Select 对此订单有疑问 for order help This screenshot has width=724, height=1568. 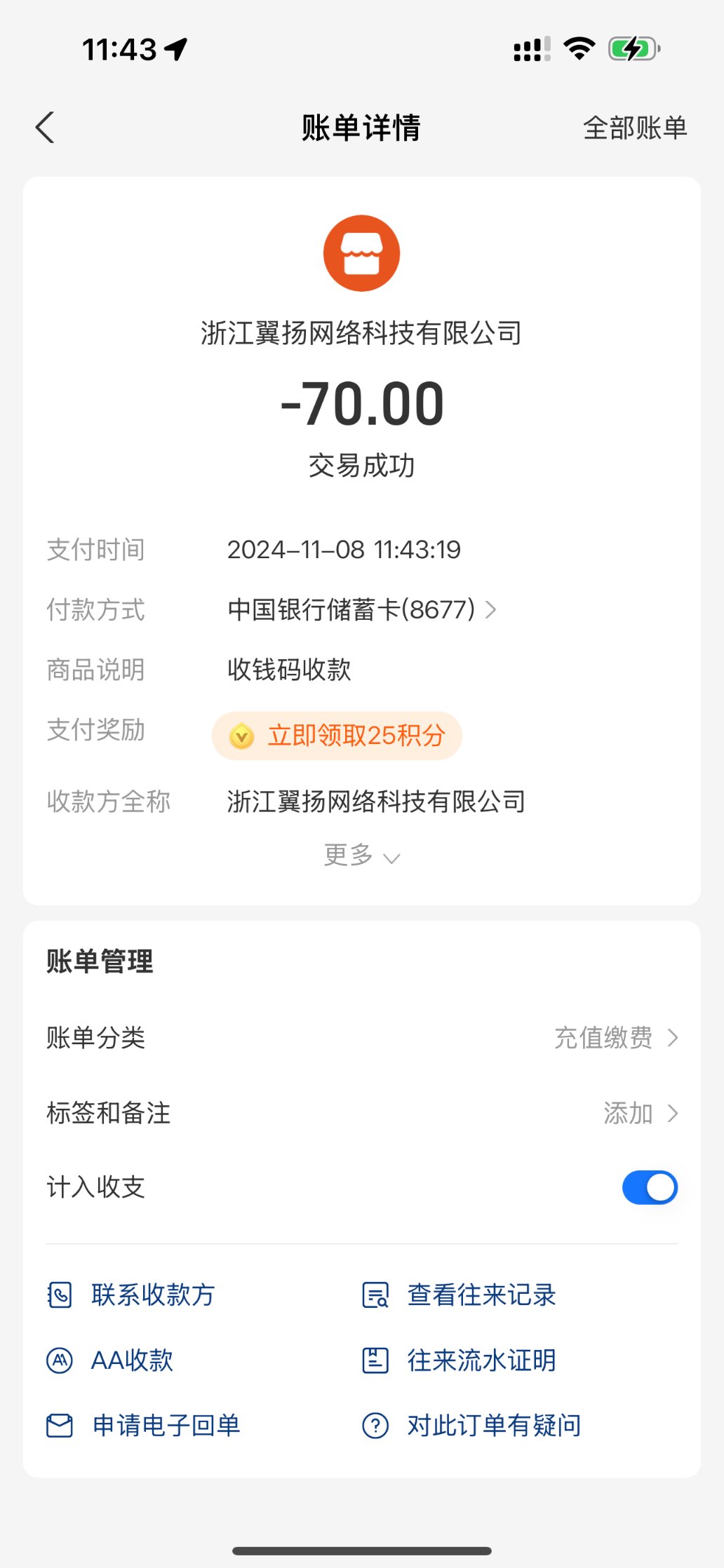tap(473, 1425)
